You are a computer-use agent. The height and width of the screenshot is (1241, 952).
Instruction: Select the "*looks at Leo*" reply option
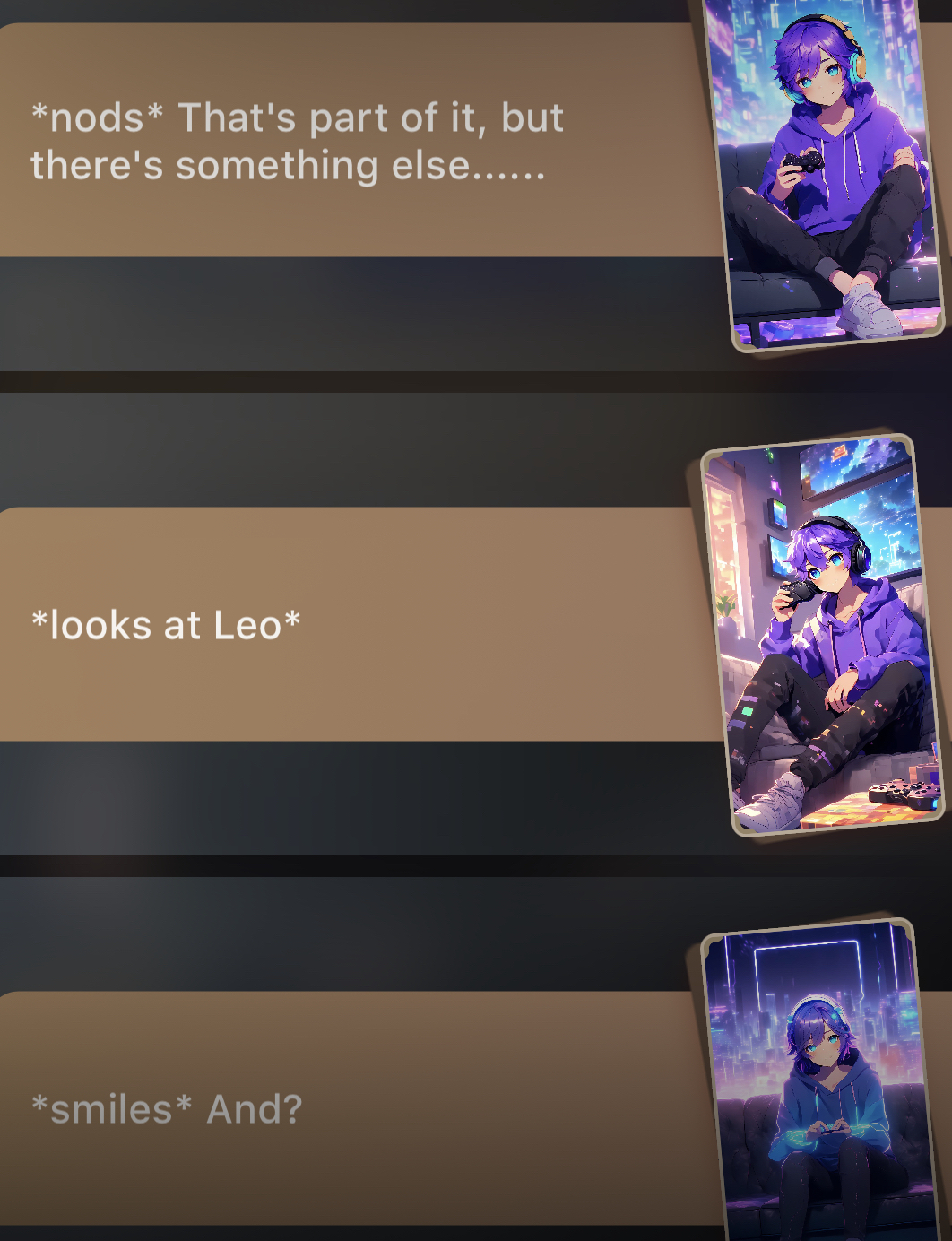pos(359,625)
